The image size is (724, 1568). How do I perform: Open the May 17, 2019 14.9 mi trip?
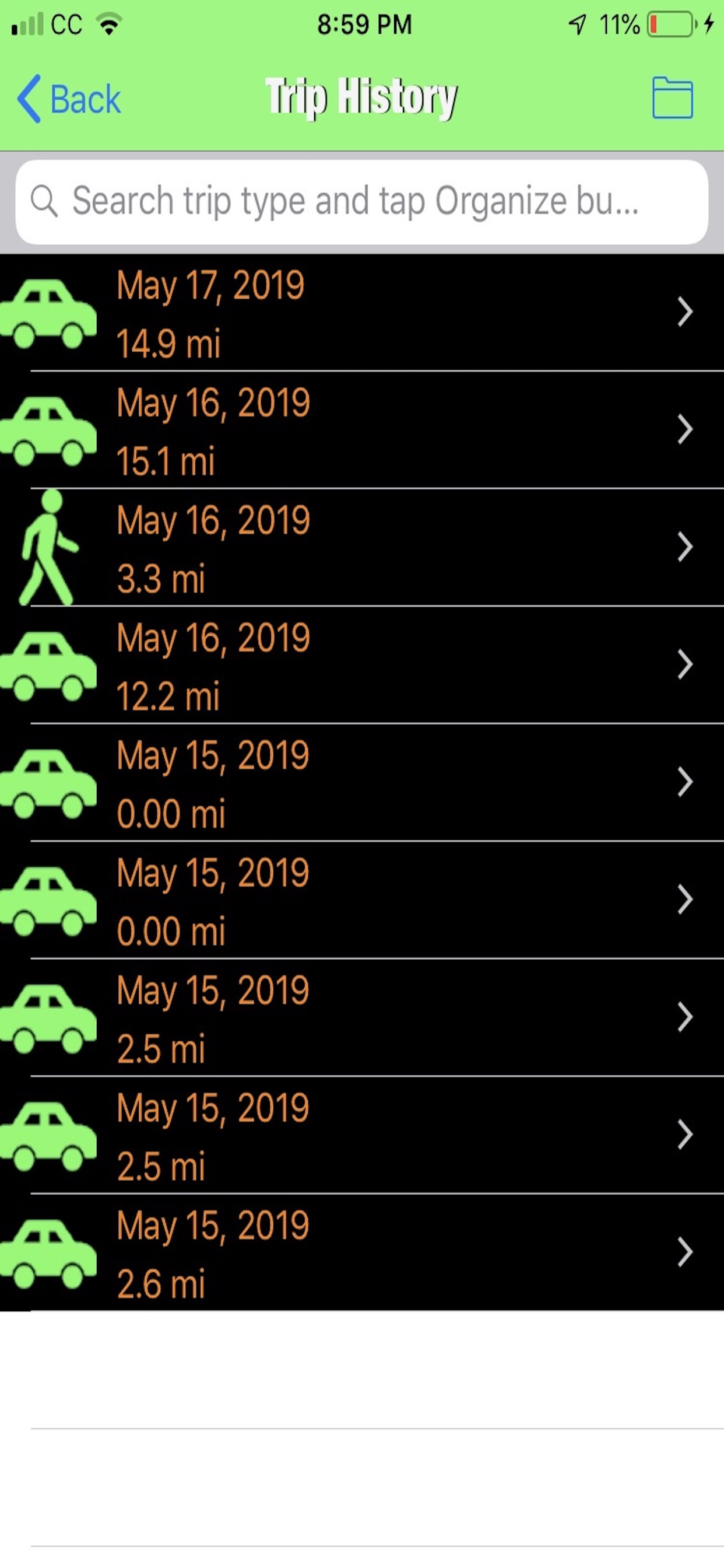[x=362, y=312]
